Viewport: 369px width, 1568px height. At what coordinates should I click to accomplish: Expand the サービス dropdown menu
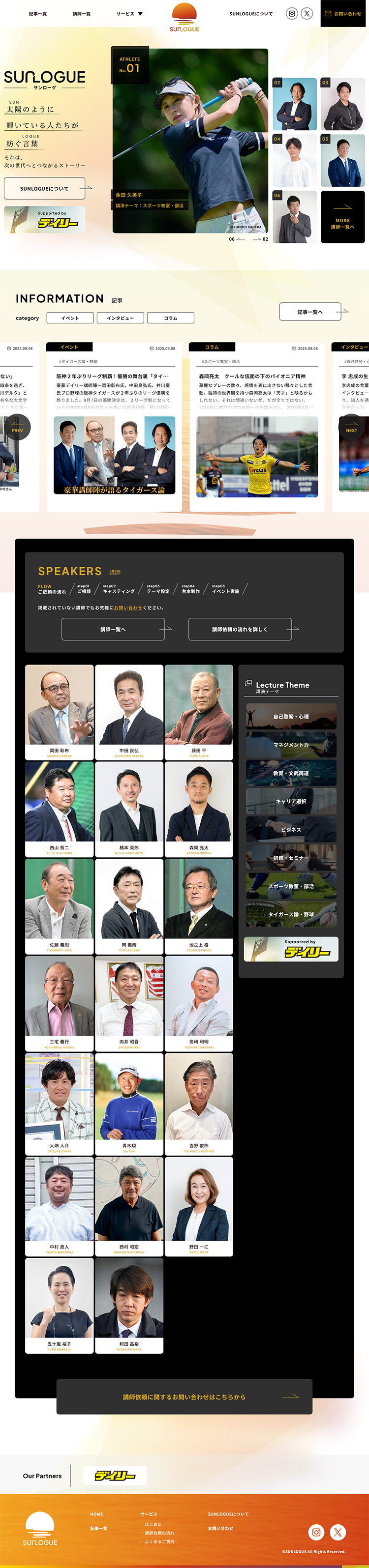coord(129,13)
